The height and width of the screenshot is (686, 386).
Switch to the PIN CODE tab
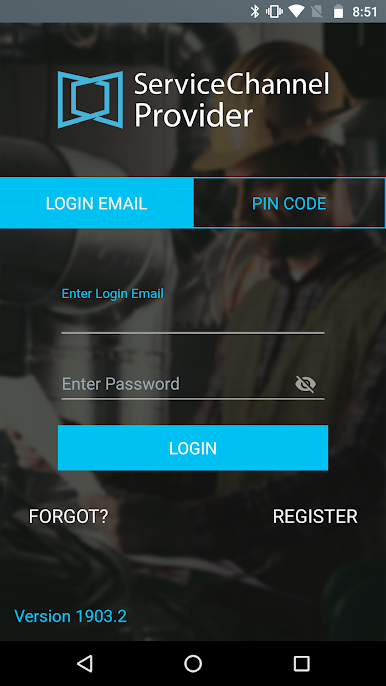tap(289, 203)
